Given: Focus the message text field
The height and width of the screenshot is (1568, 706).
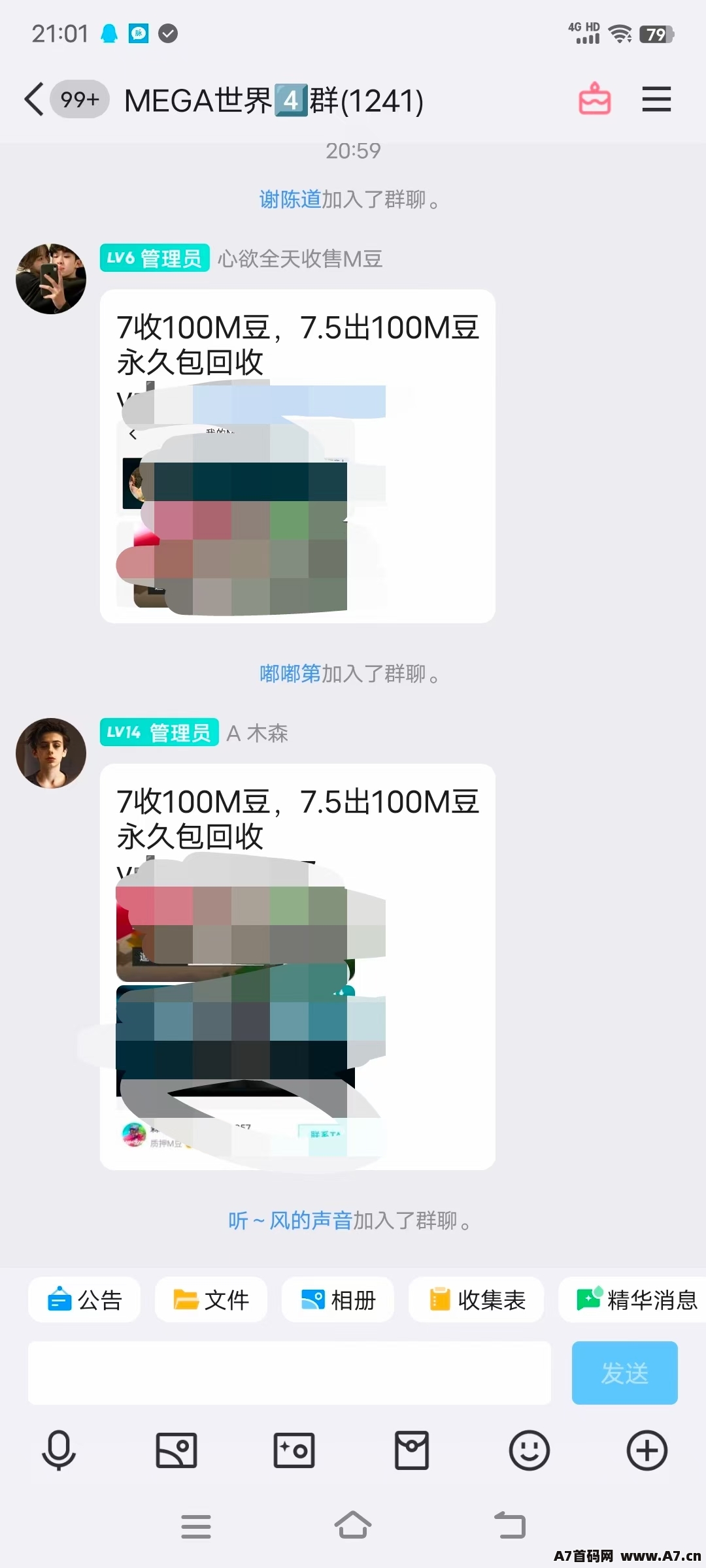Looking at the screenshot, I should [x=290, y=1373].
